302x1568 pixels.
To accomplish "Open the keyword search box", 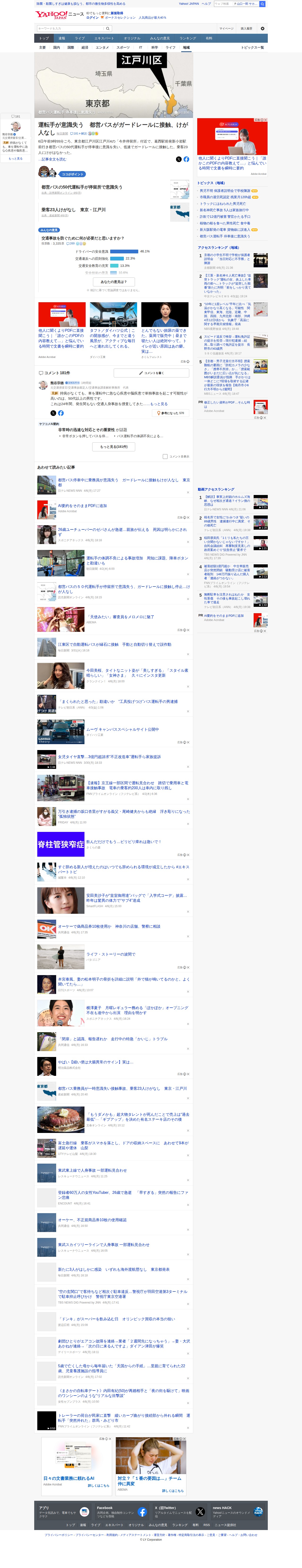I will coord(70,29).
